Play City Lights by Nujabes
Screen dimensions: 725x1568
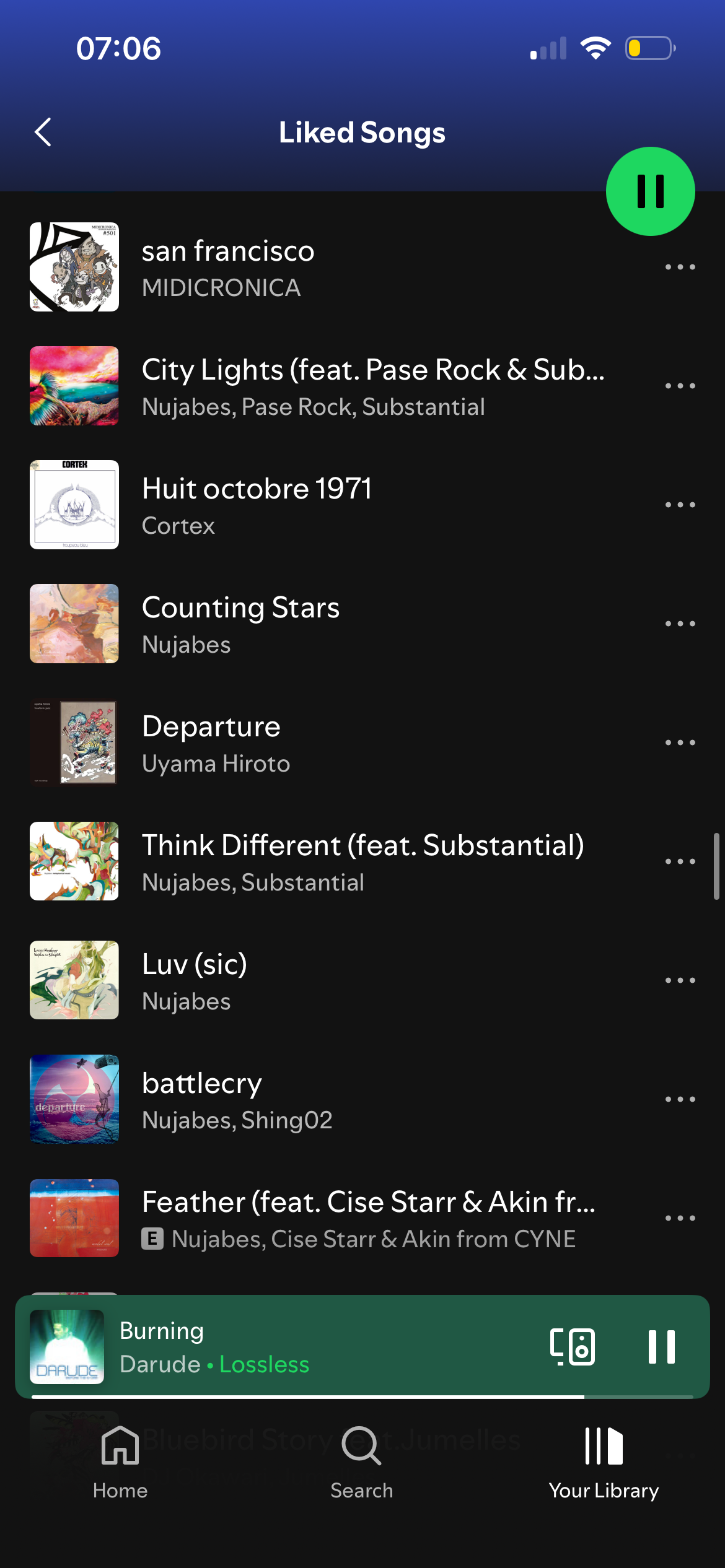pyautogui.click(x=372, y=386)
